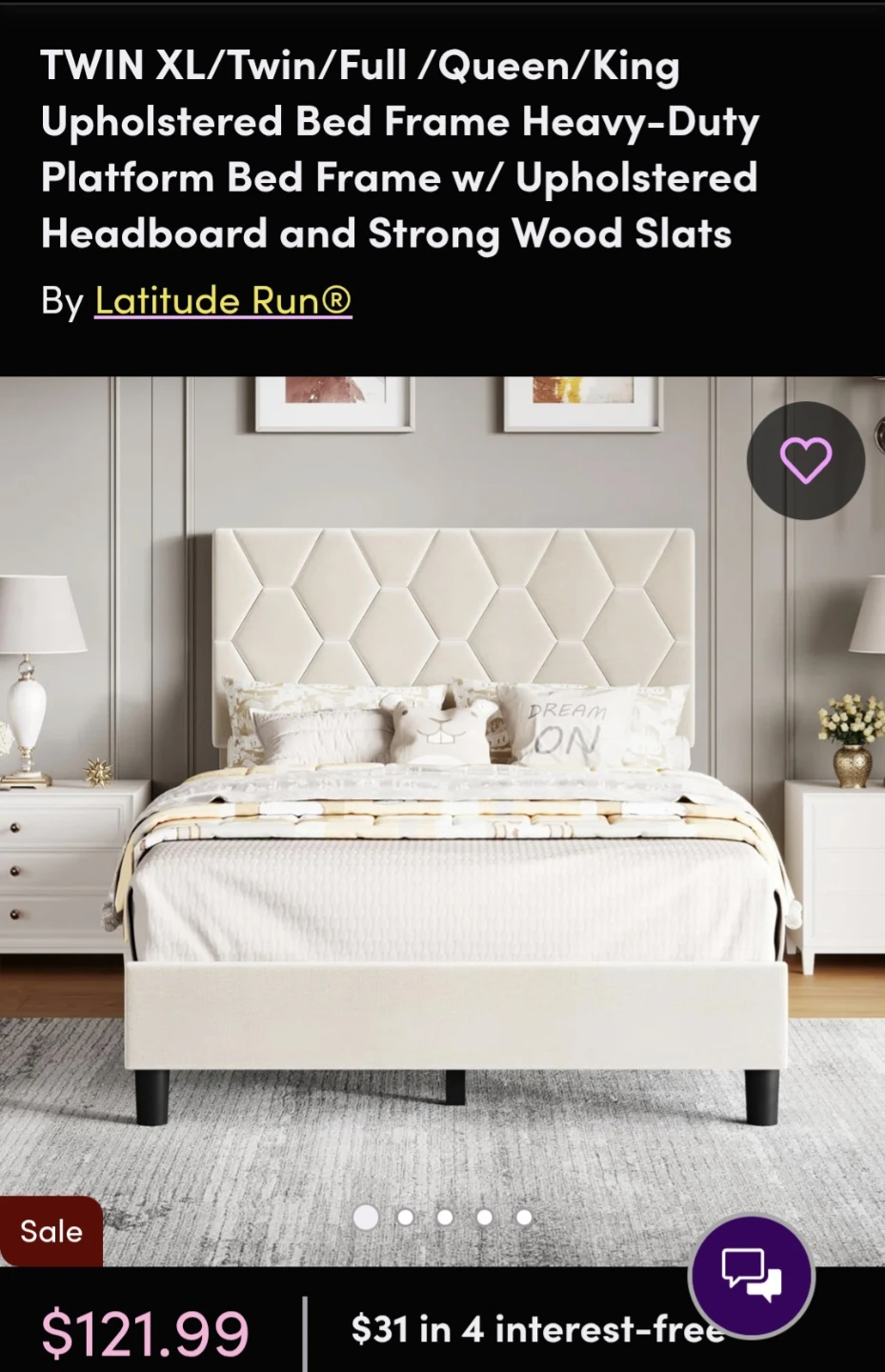Open the live chat bubble
Viewport: 885px width, 1372px height.
point(752,1277)
